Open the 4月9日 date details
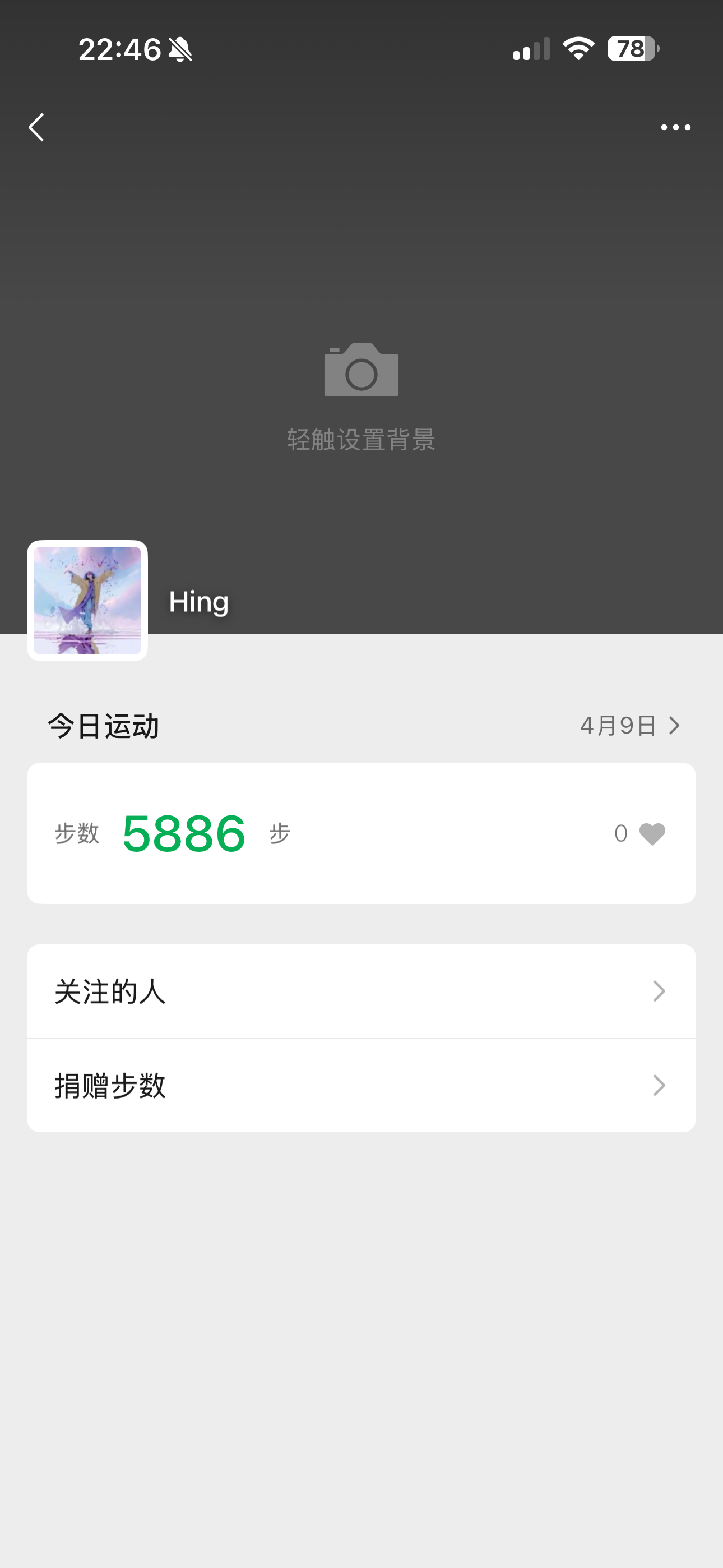 (629, 726)
